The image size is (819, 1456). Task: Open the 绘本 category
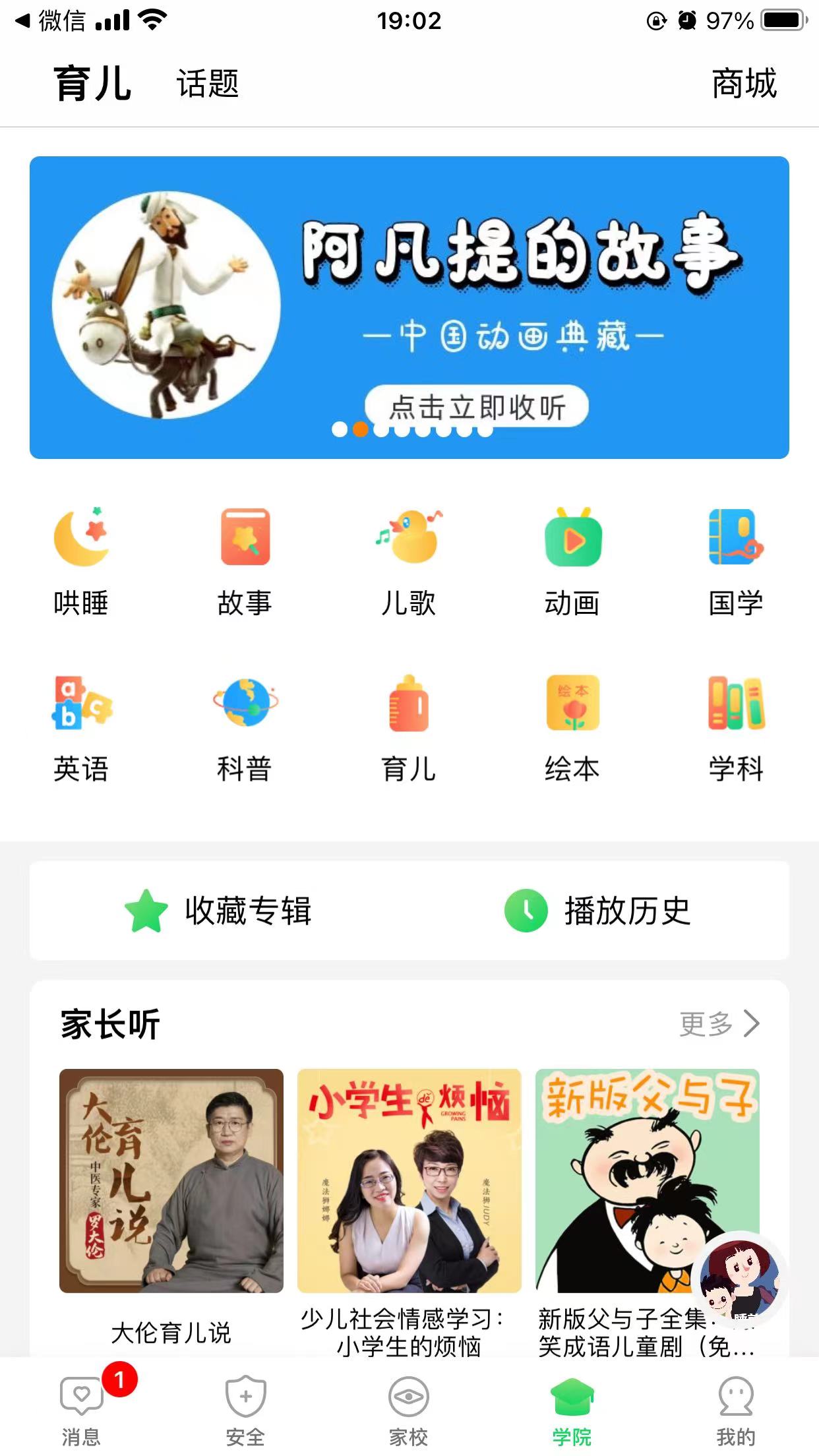tap(572, 727)
